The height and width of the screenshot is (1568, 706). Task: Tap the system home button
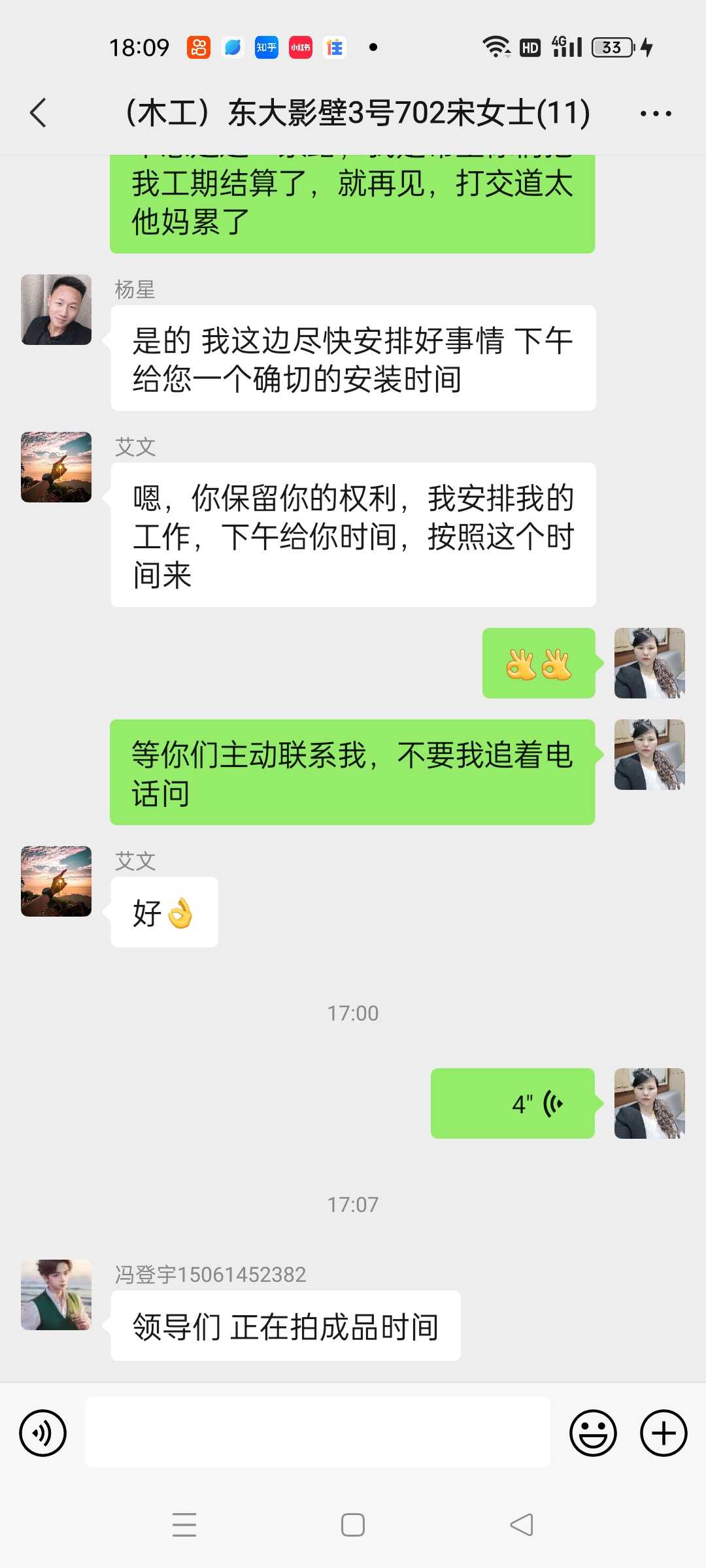[x=353, y=1525]
